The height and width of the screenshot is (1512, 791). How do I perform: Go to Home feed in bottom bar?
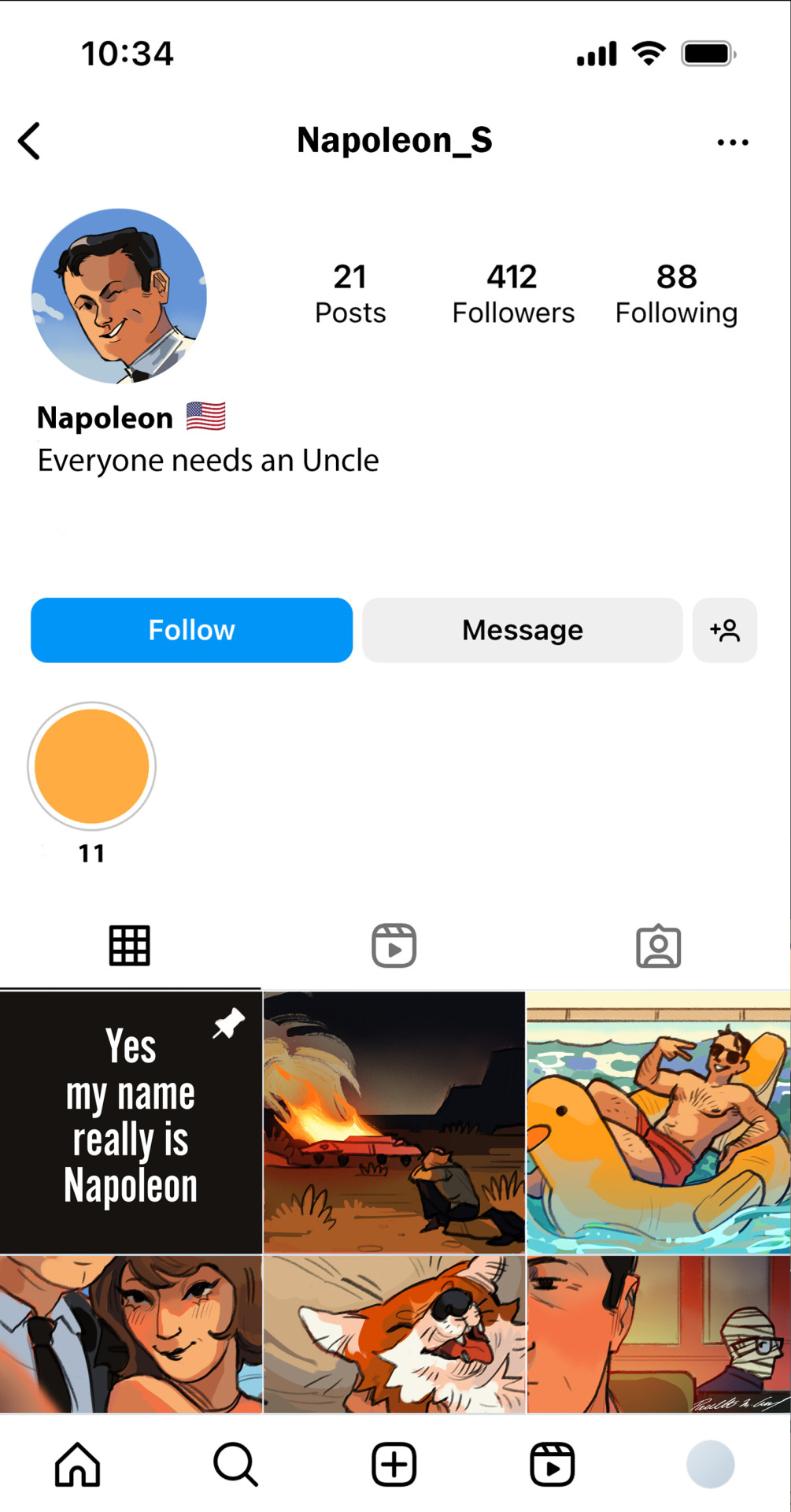tap(78, 1465)
